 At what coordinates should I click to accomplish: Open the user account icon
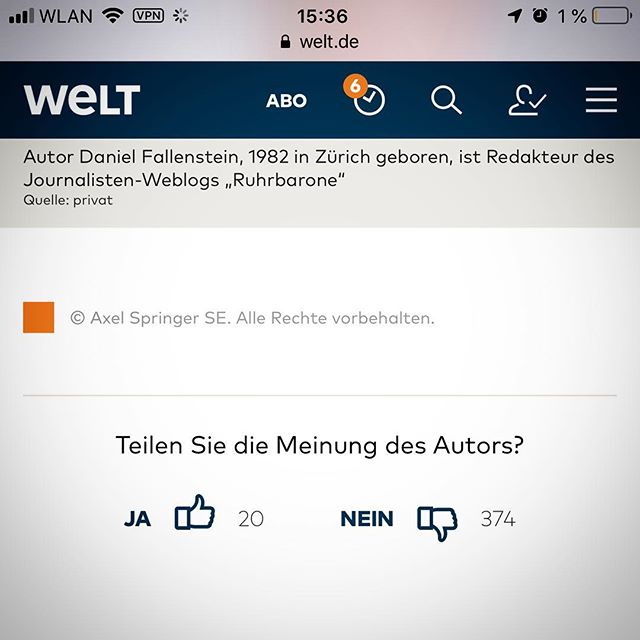[526, 100]
